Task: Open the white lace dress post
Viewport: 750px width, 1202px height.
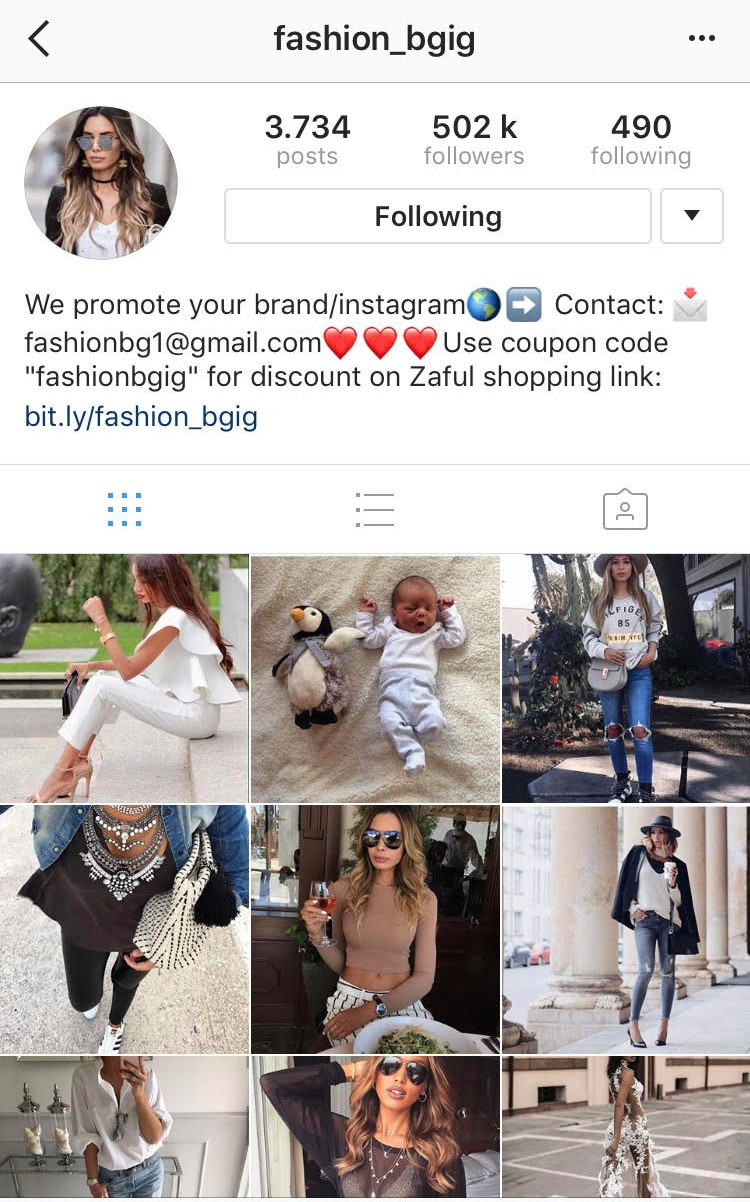Action: tap(626, 1129)
